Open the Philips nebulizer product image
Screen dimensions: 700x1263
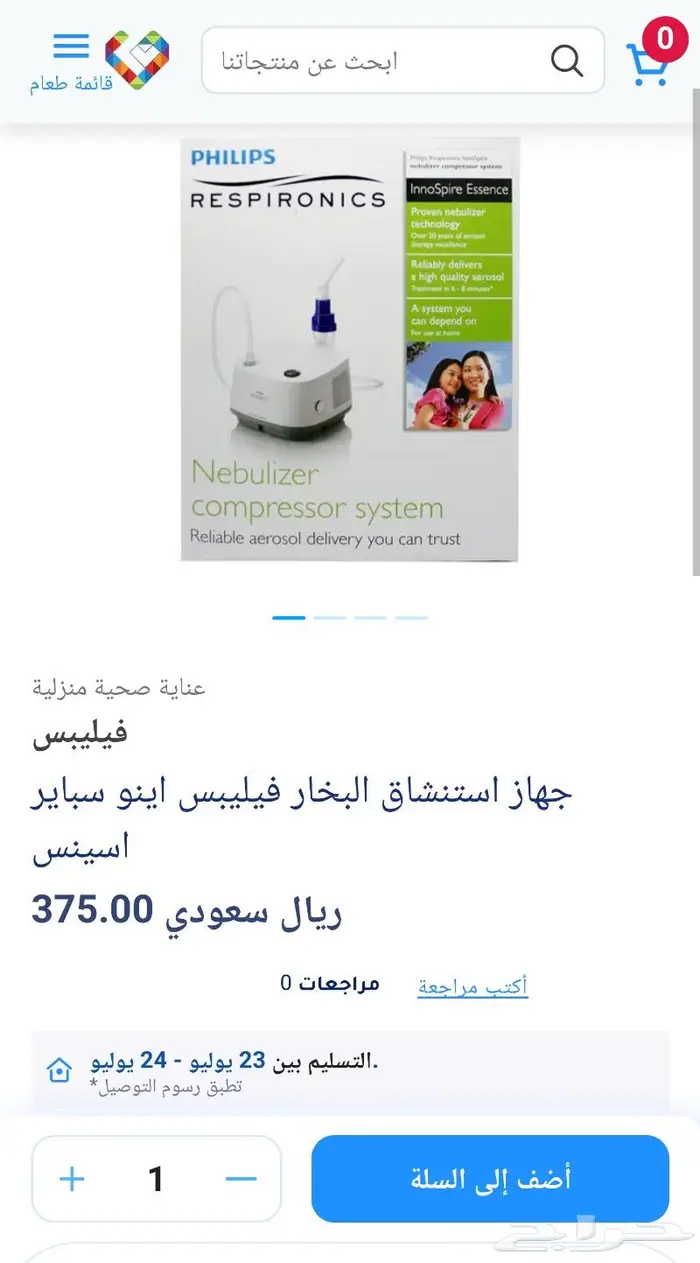[350, 350]
